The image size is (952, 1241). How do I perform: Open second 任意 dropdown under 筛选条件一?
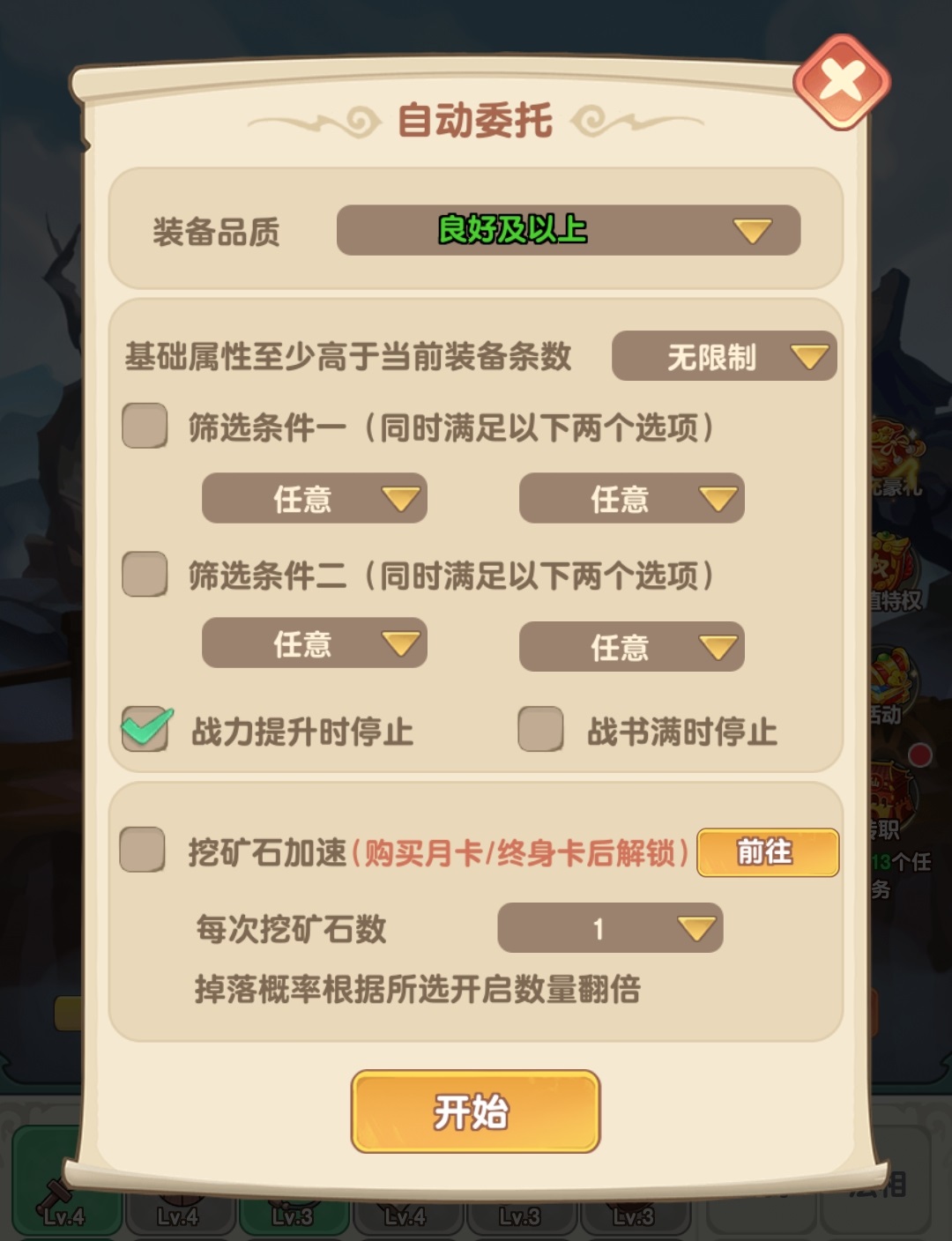[x=631, y=499]
